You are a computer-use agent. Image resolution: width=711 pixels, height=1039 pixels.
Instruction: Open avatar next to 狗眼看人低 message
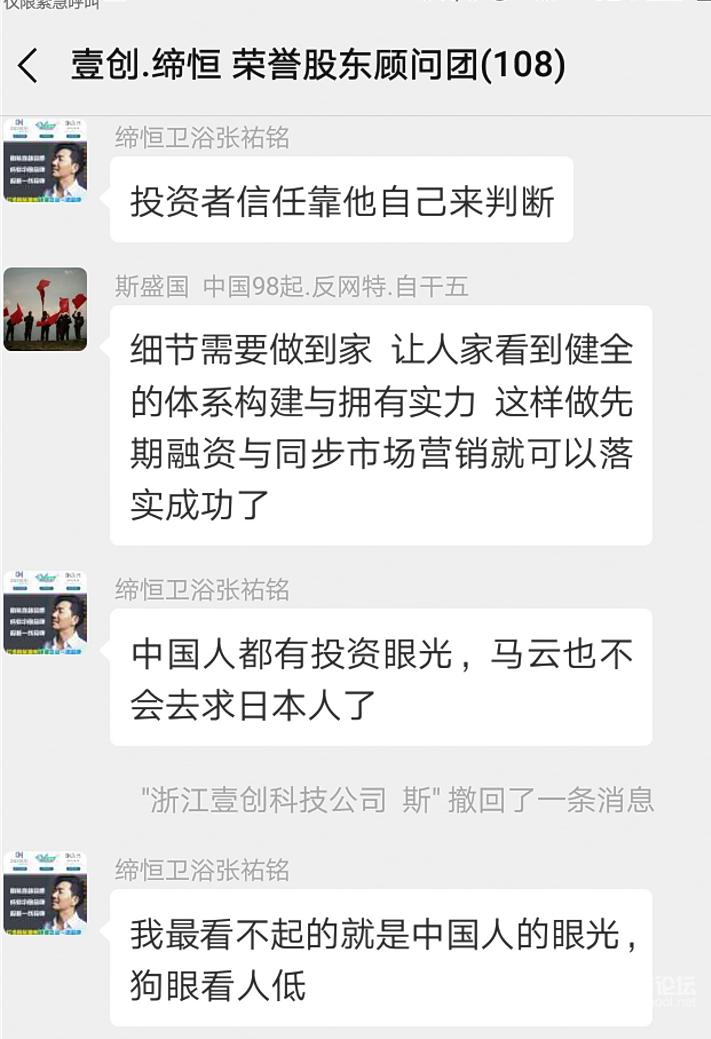pos(45,892)
